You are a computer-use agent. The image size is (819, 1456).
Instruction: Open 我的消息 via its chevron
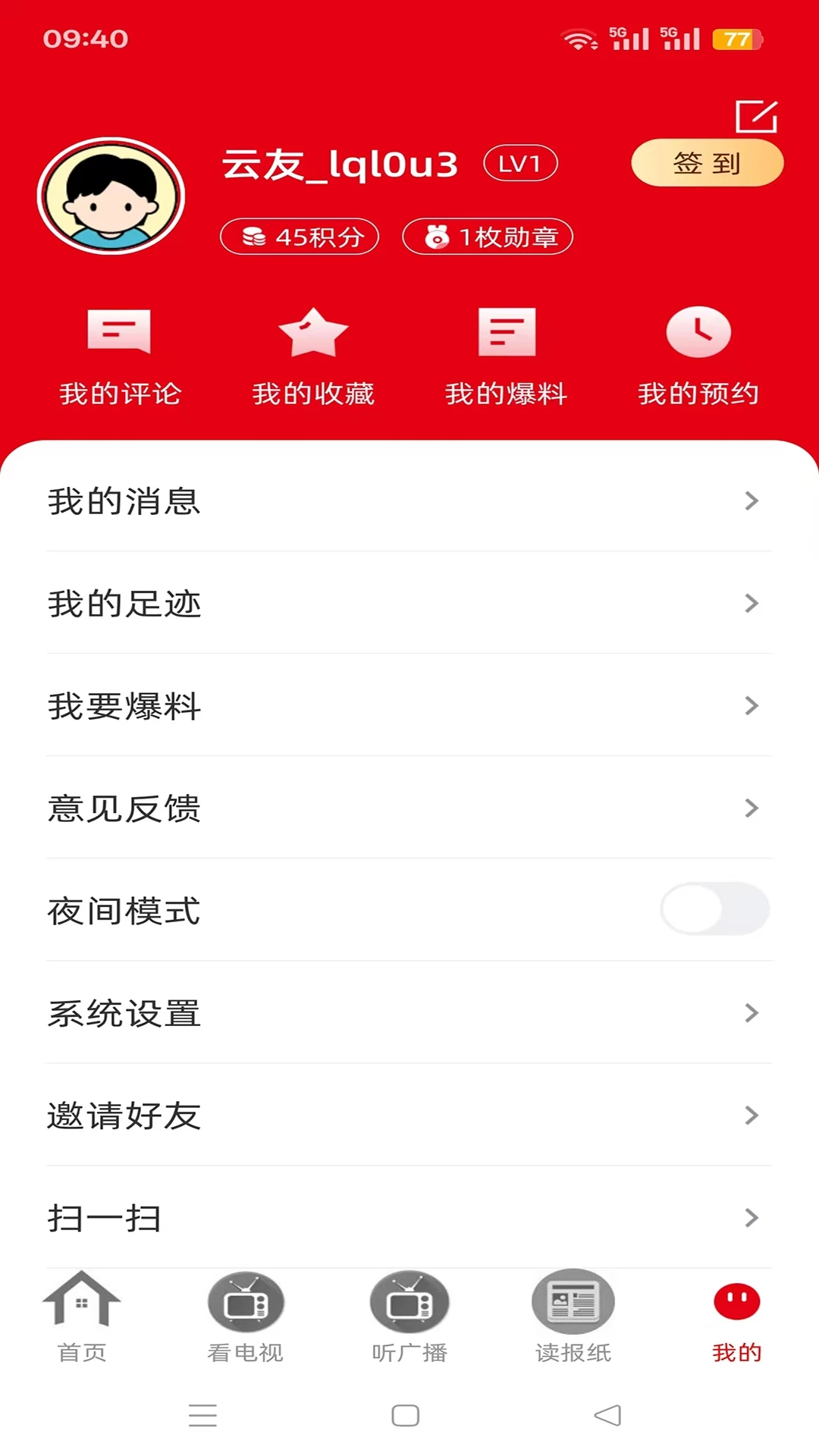click(751, 500)
